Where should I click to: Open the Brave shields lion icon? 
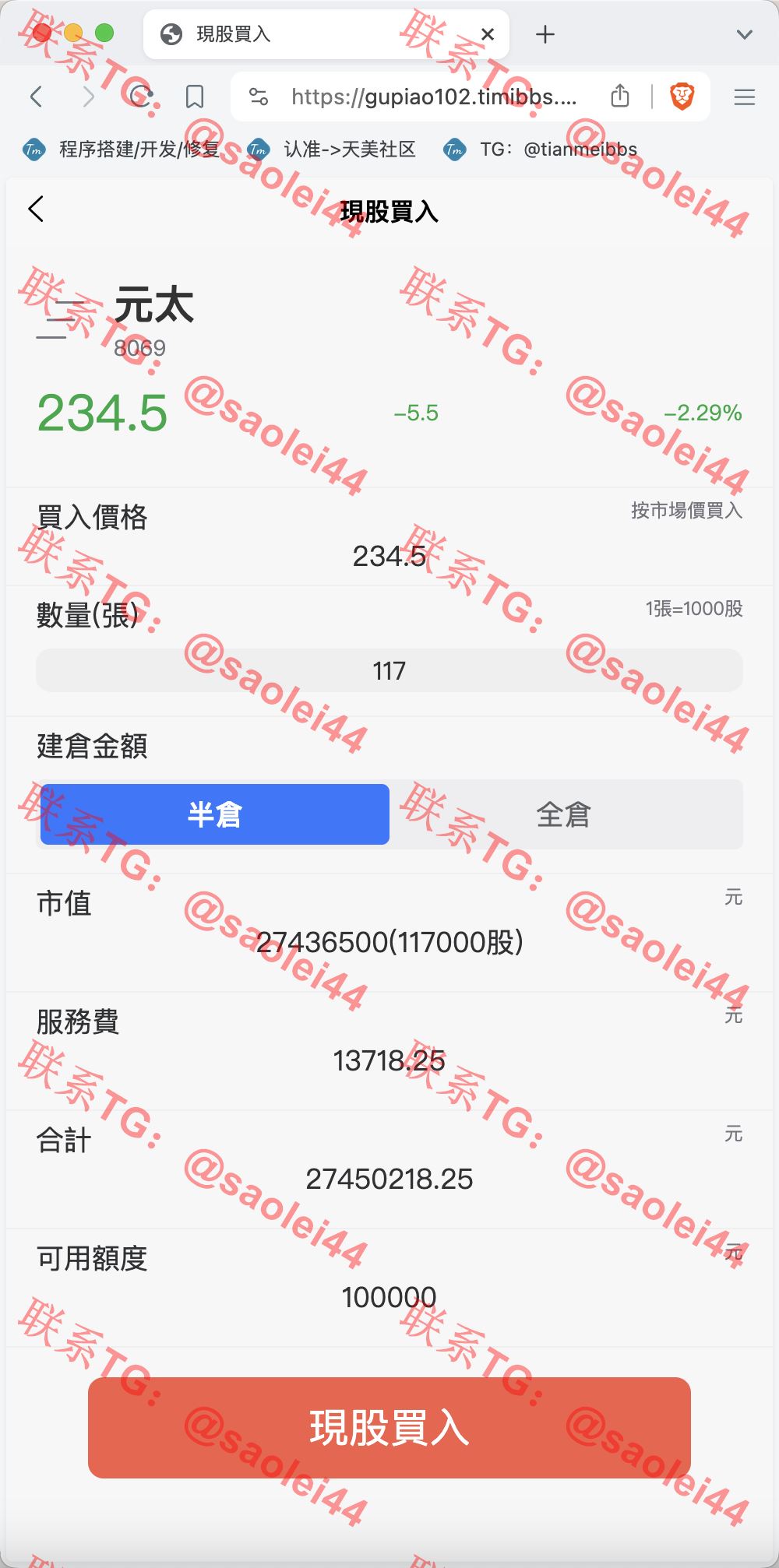[x=682, y=97]
